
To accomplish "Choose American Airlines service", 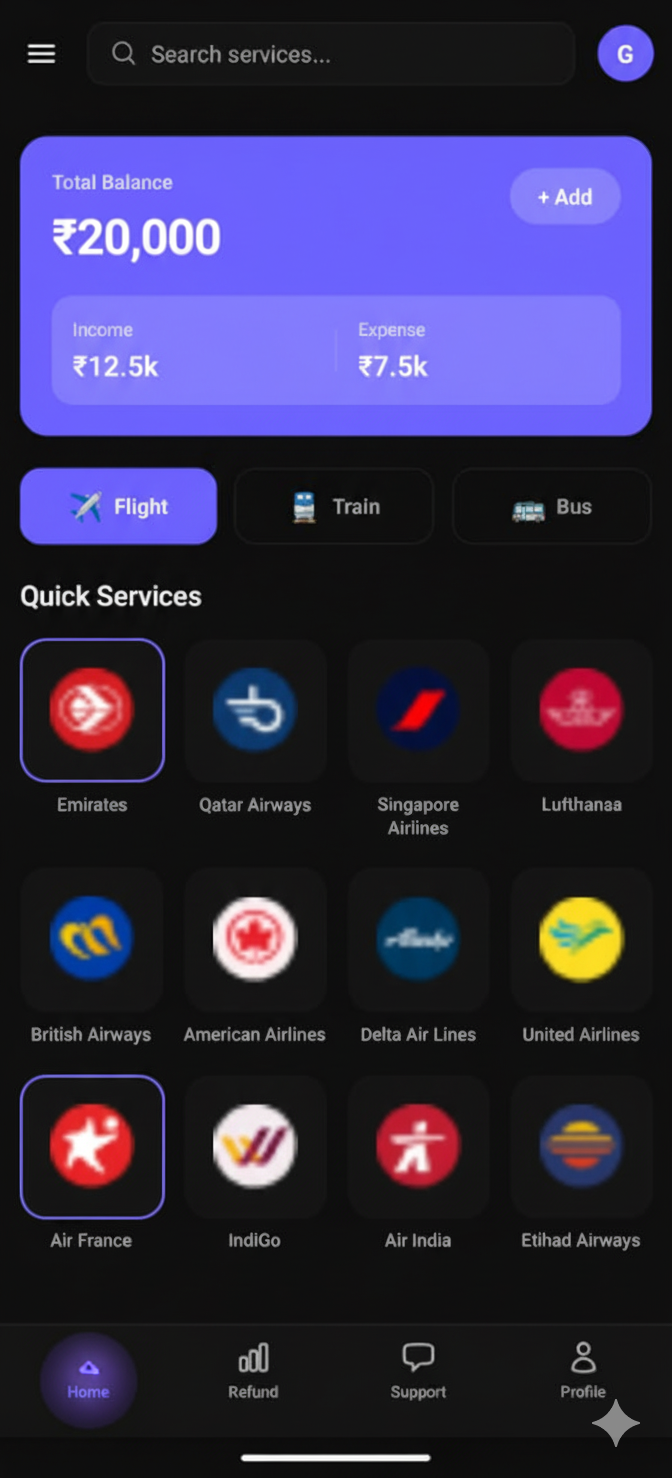I will pyautogui.click(x=255, y=938).
